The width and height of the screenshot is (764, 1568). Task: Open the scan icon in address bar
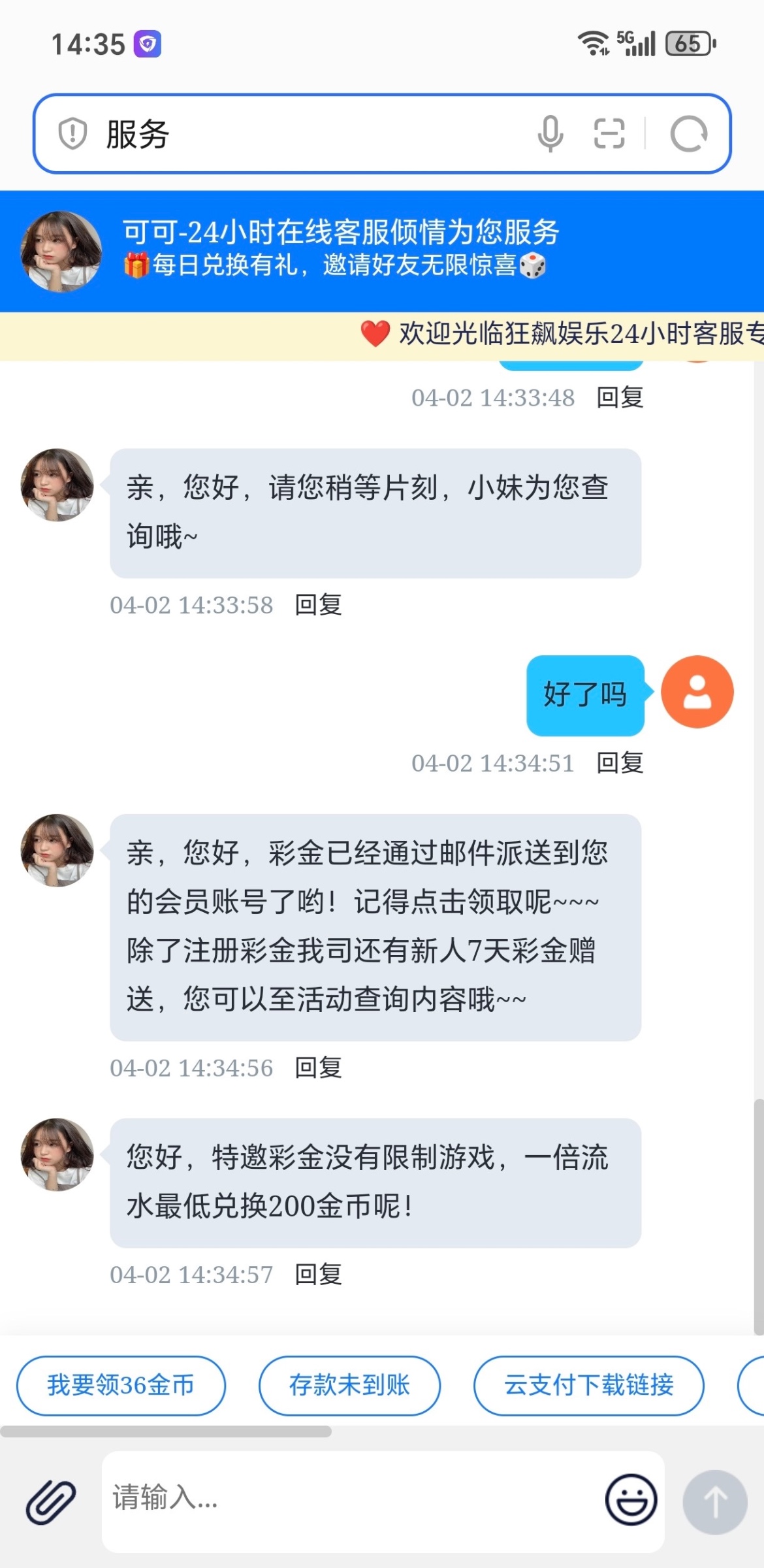tap(609, 134)
